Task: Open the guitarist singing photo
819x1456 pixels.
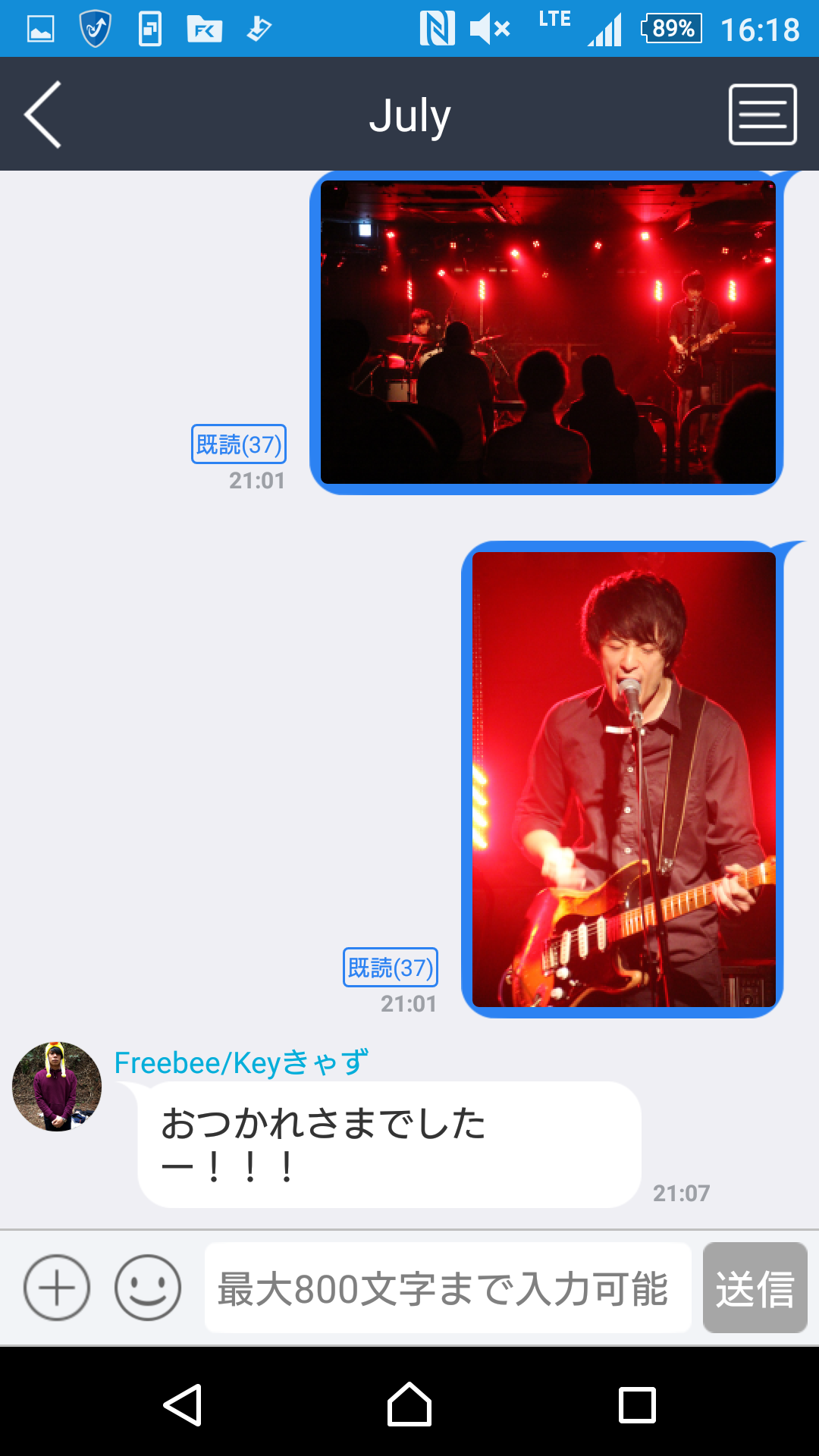Action: point(623,779)
